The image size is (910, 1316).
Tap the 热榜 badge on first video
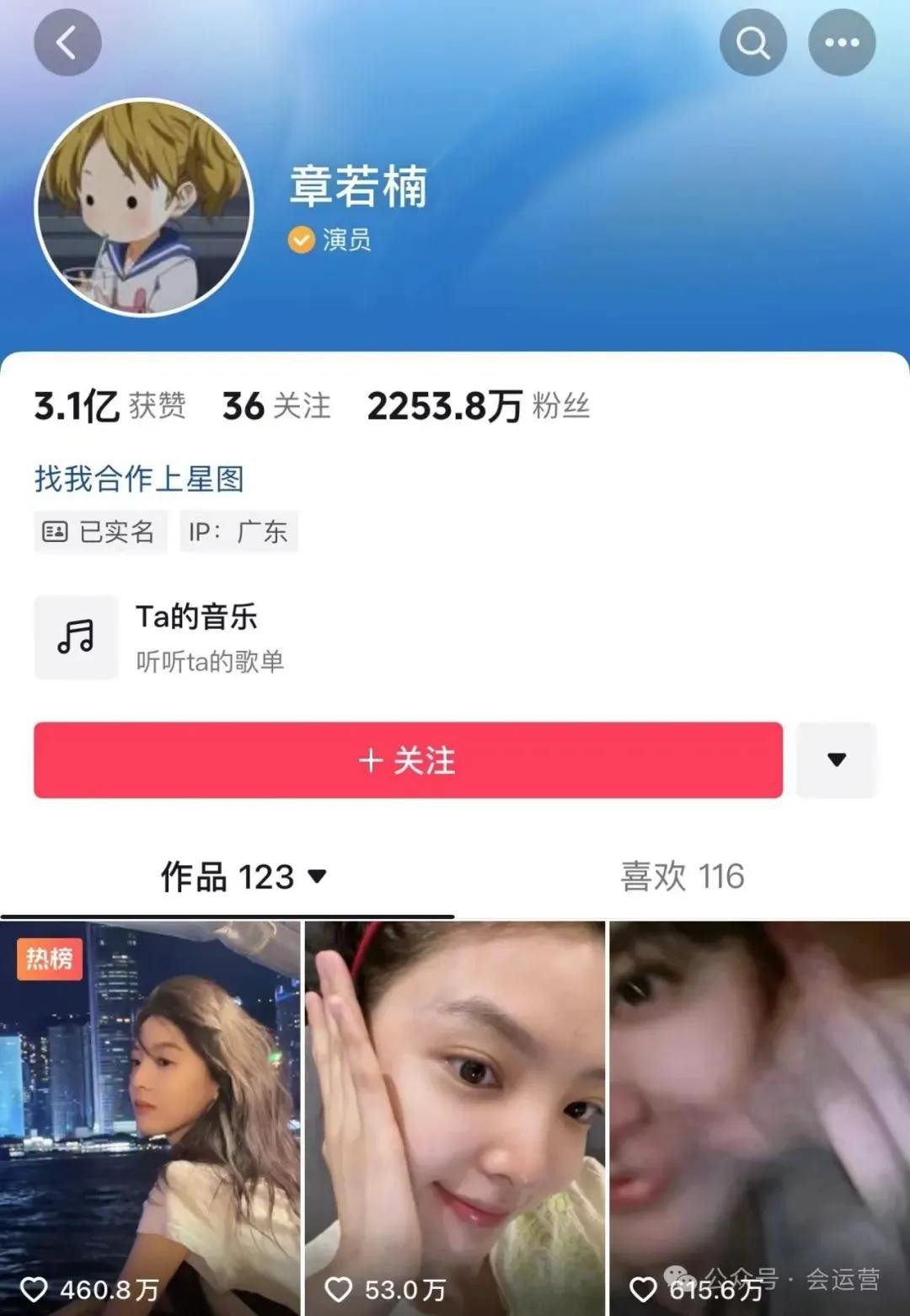click(x=48, y=958)
